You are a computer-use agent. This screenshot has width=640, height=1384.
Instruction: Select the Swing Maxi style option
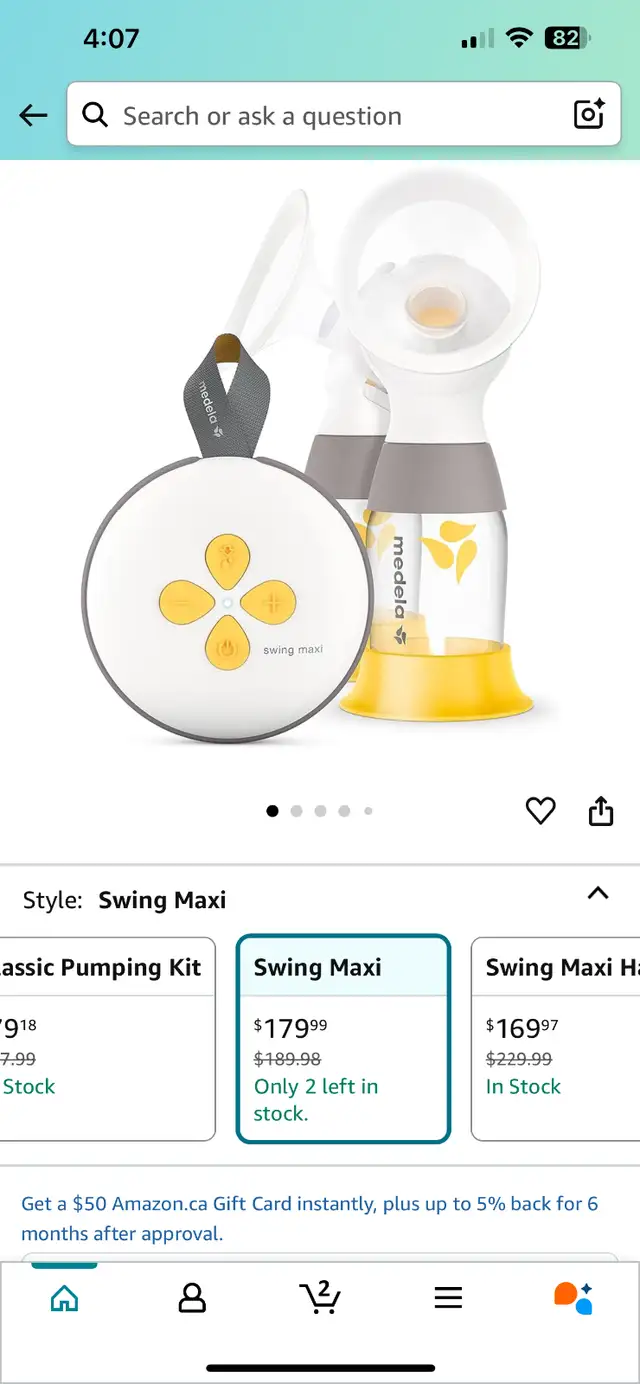point(343,1039)
